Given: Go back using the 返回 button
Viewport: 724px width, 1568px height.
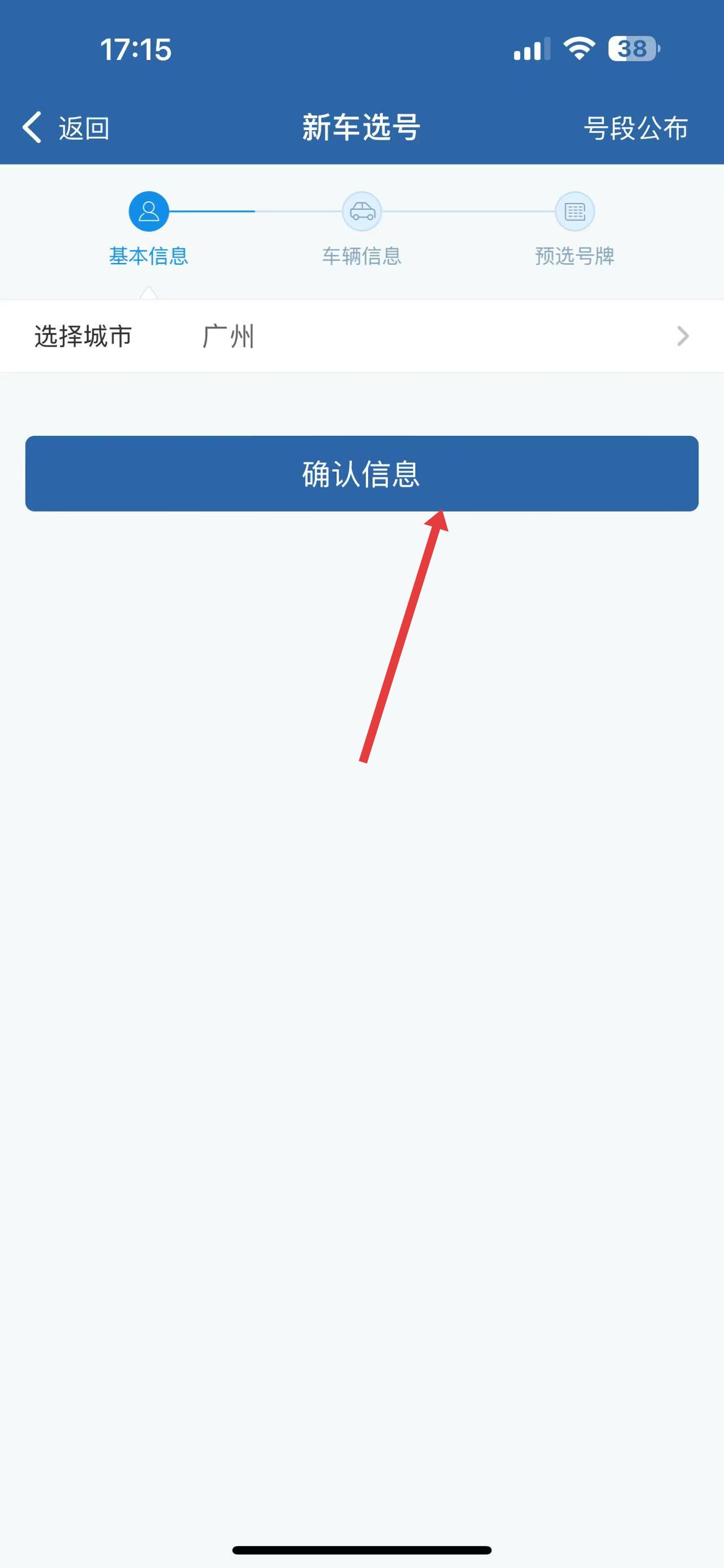Looking at the screenshot, I should tap(66, 128).
